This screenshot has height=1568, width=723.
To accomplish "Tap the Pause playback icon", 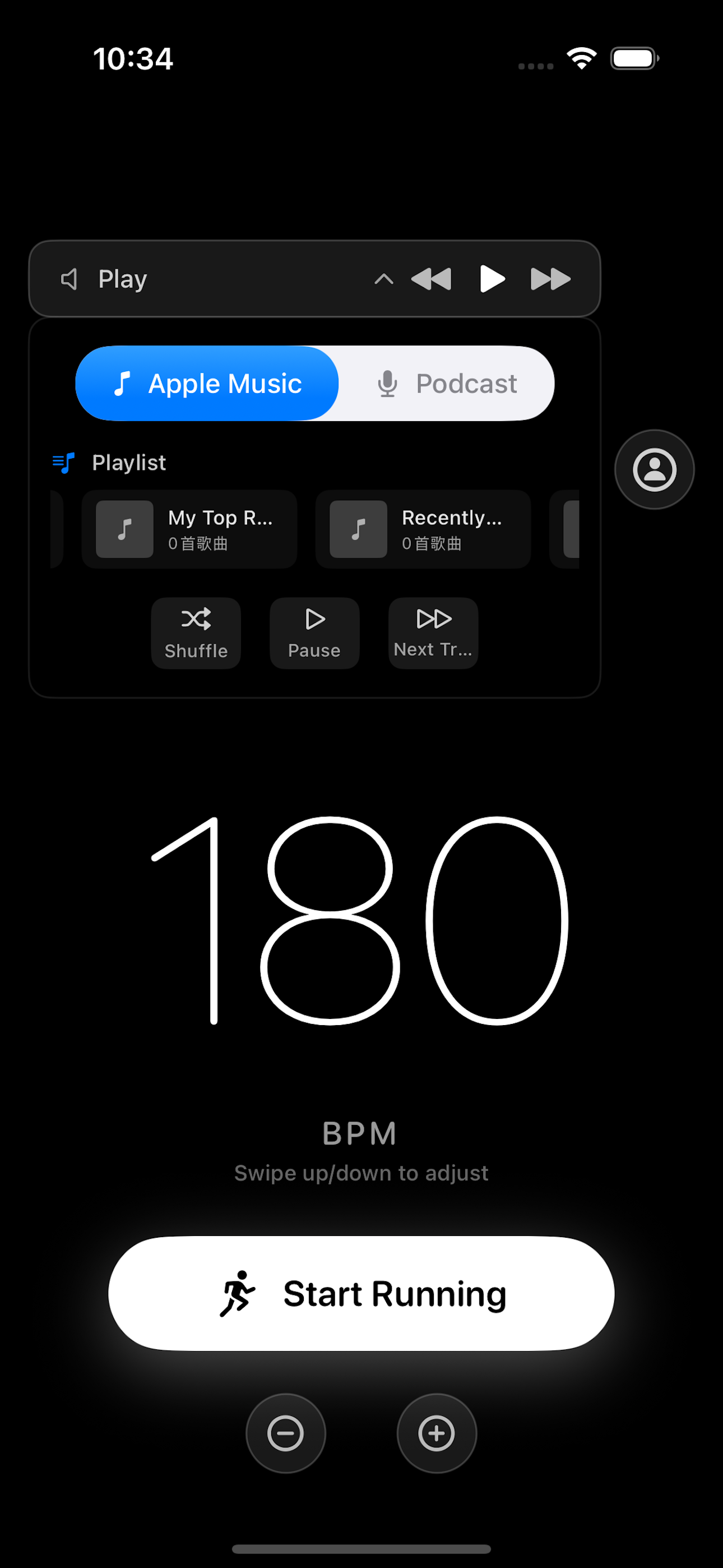I will pos(314,633).
